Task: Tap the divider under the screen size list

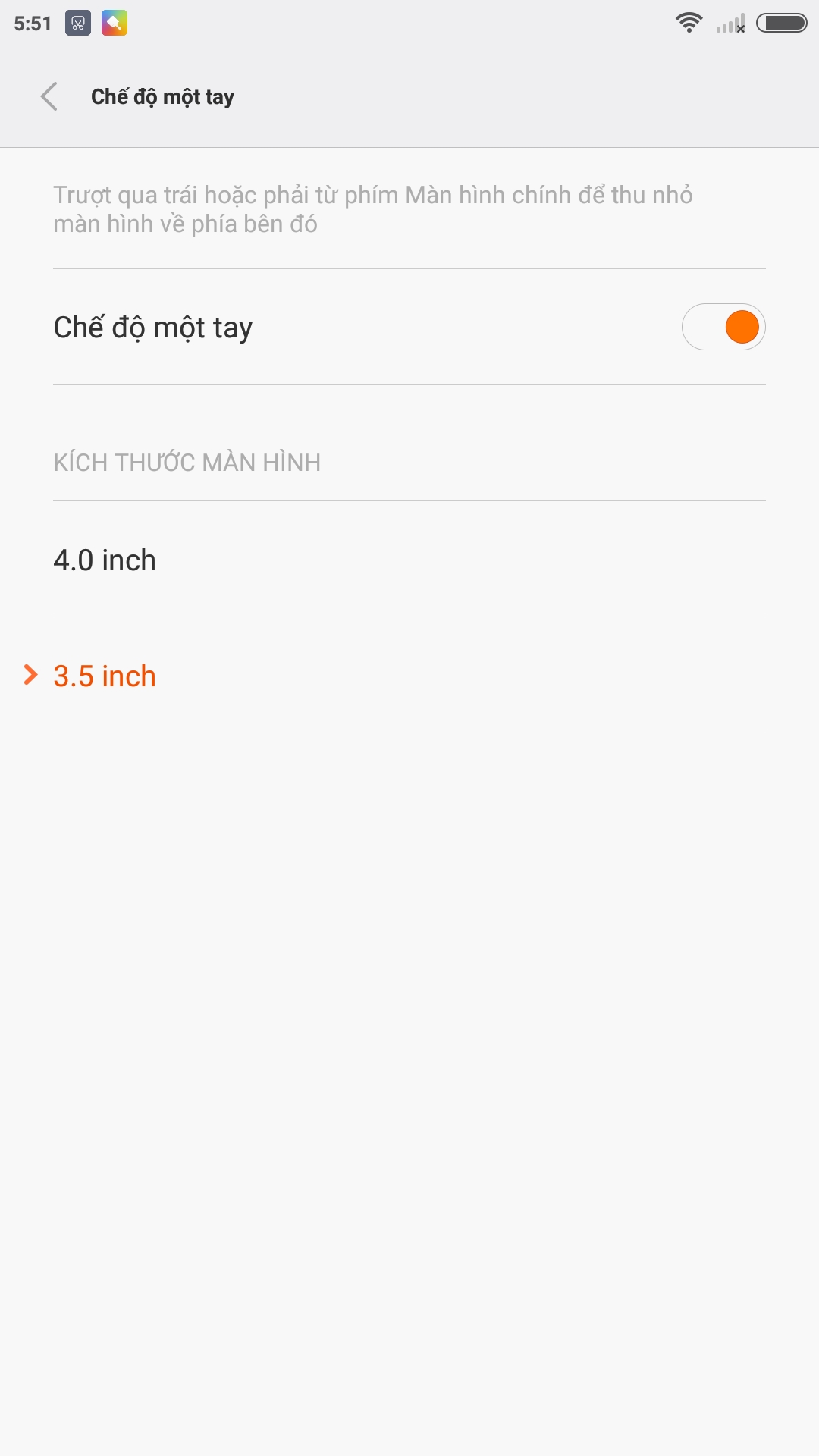Action: (x=409, y=733)
